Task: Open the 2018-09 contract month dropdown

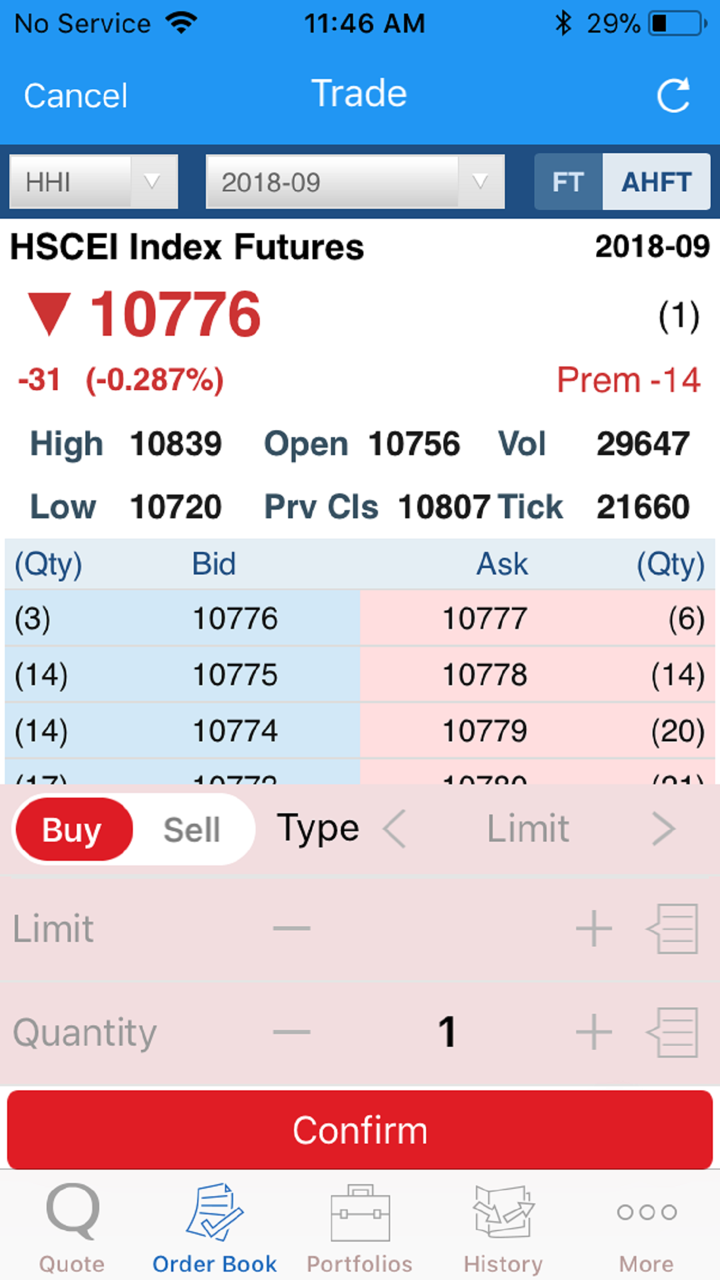Action: click(x=355, y=182)
